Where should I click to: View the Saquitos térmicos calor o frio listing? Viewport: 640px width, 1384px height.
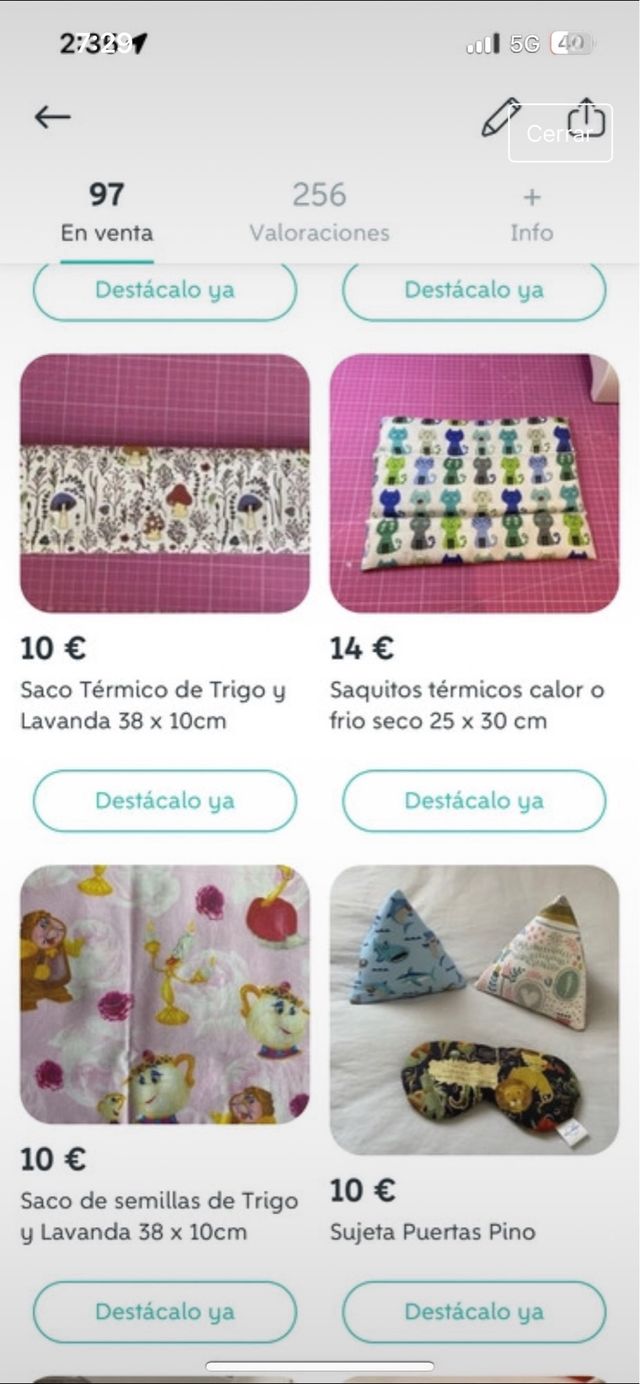point(474,483)
